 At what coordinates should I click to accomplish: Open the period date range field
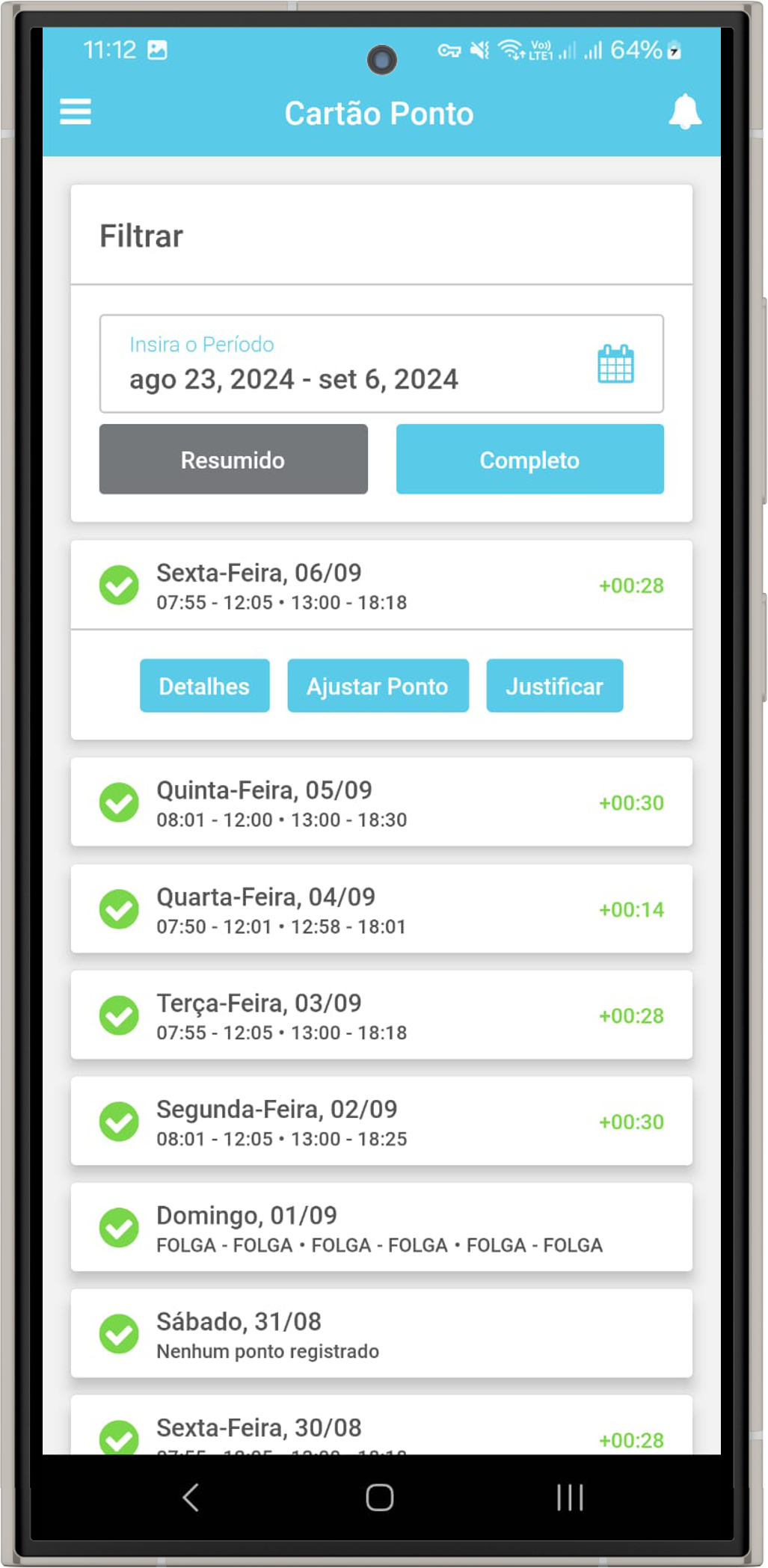tap(344, 364)
